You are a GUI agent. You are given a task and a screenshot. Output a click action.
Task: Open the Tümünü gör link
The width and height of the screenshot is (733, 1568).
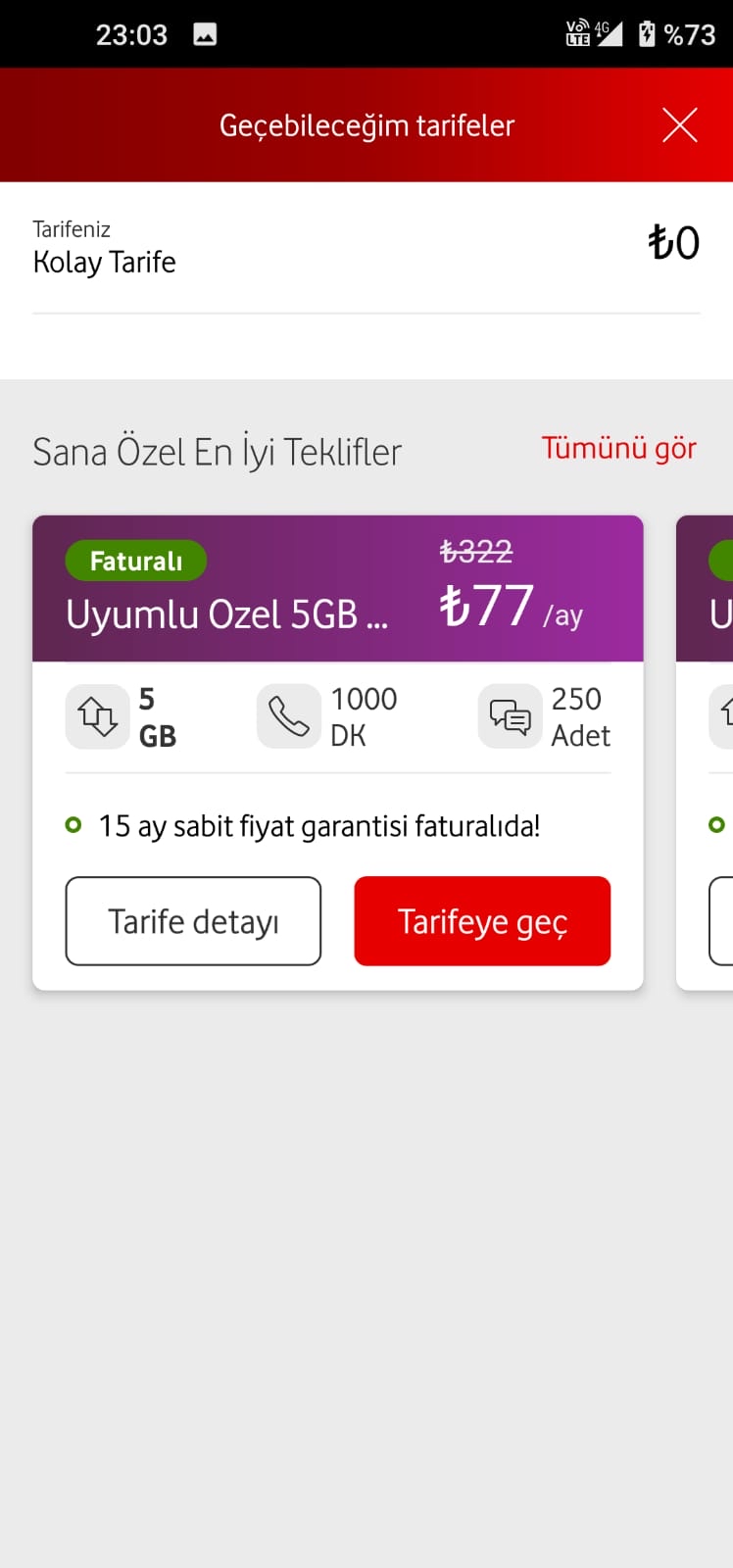click(x=618, y=448)
